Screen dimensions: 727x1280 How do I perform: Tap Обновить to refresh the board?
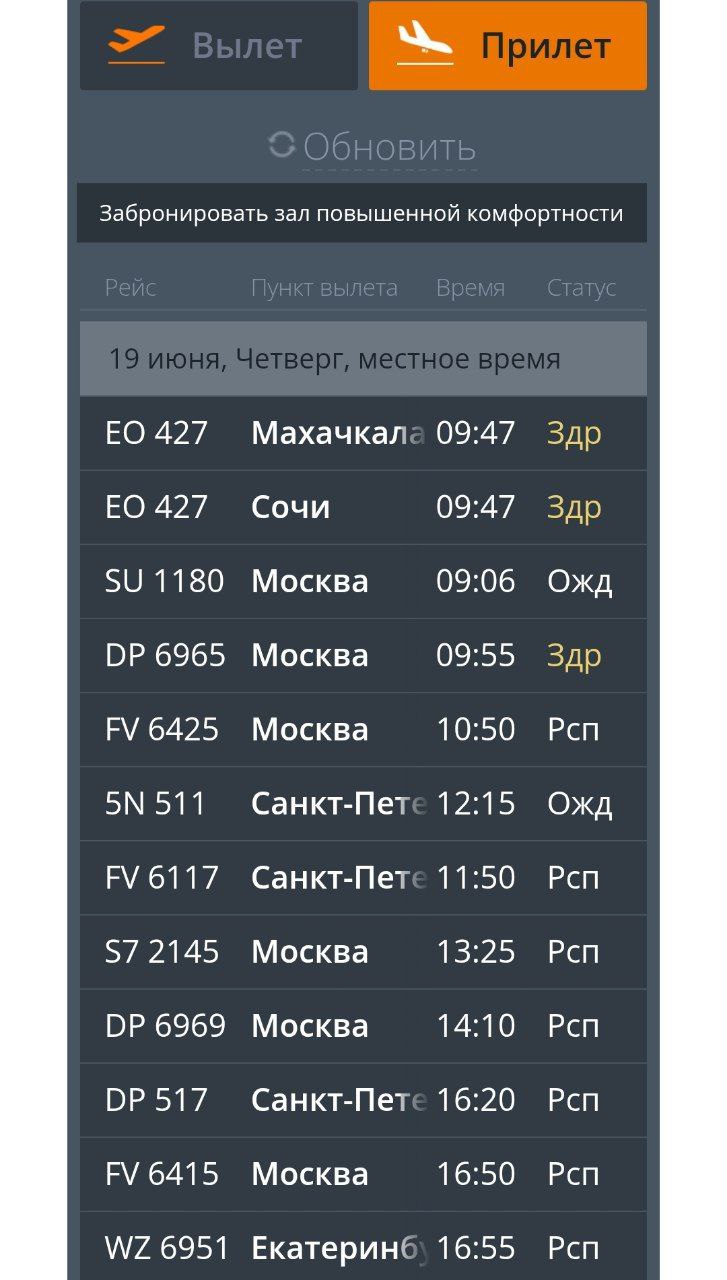[x=372, y=147]
